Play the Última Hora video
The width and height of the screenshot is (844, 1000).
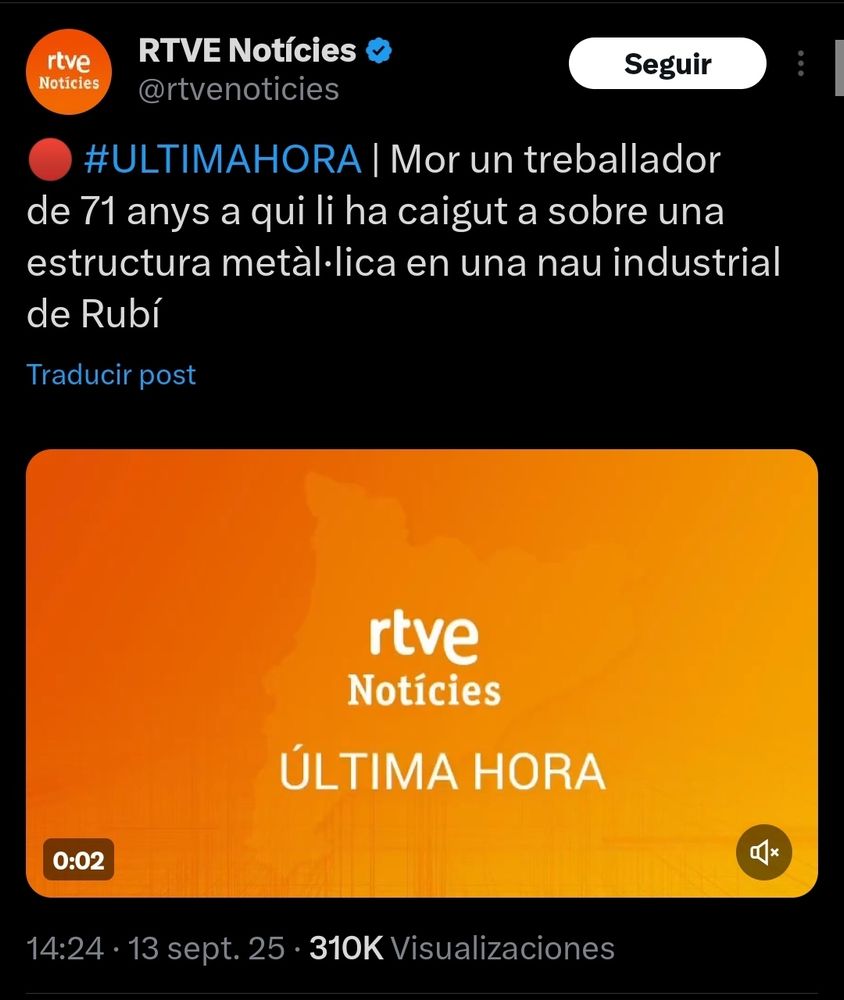pos(422,672)
